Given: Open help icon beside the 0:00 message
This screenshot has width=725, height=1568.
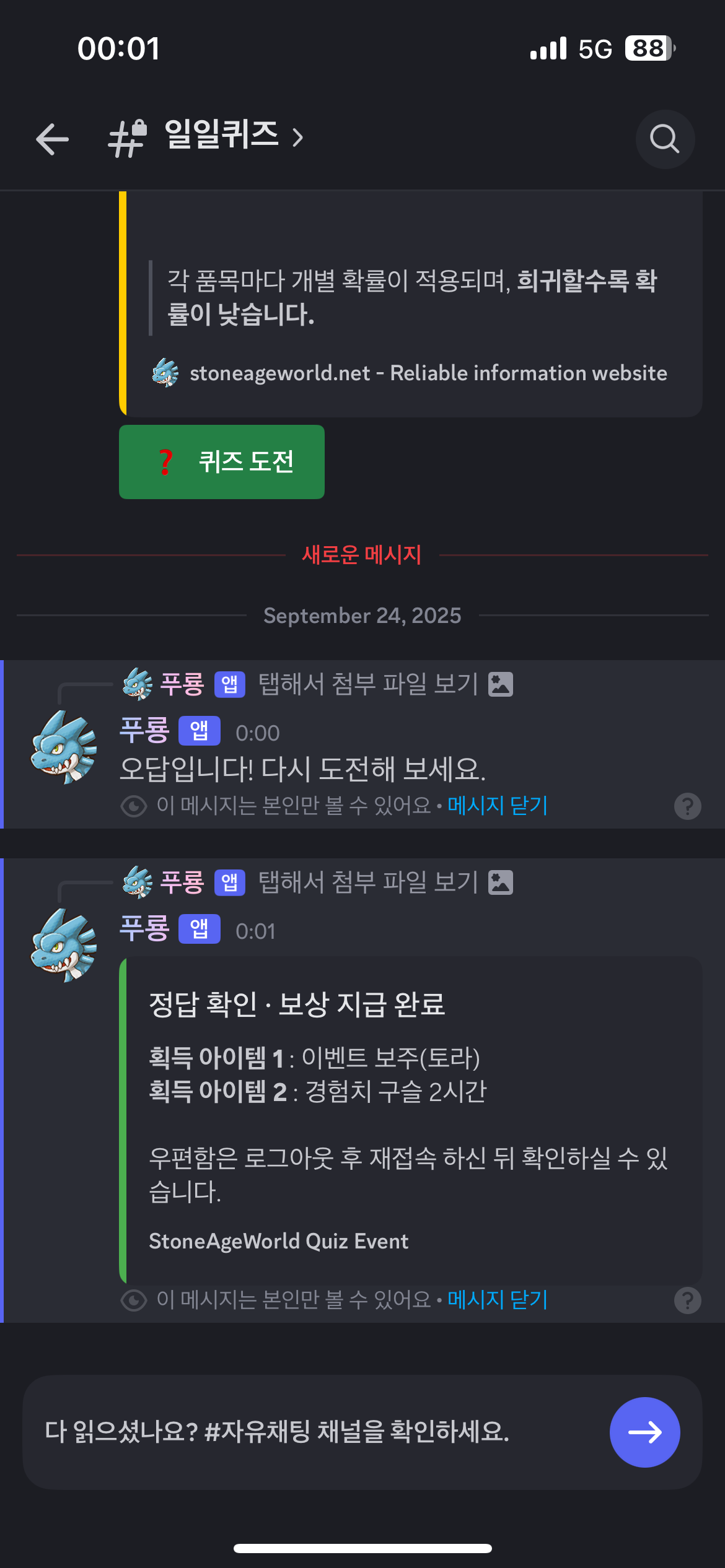Looking at the screenshot, I should [x=687, y=806].
